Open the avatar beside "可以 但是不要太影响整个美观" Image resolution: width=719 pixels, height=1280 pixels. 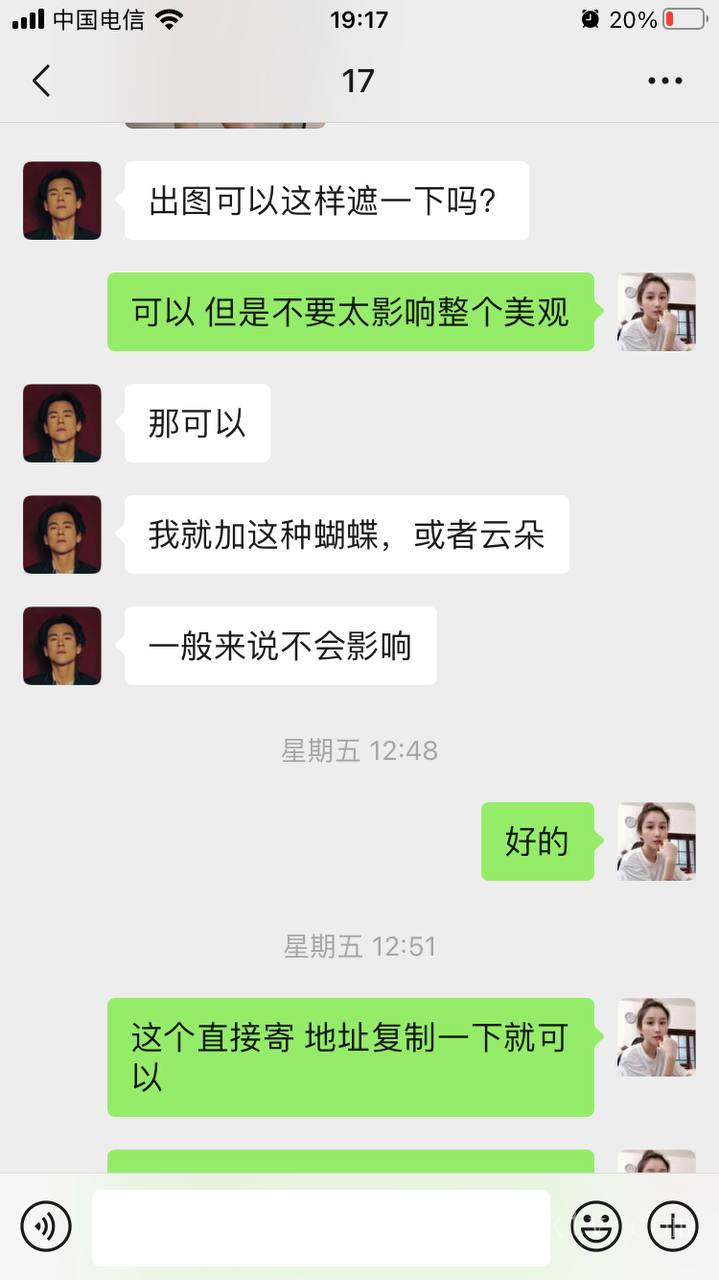[657, 312]
